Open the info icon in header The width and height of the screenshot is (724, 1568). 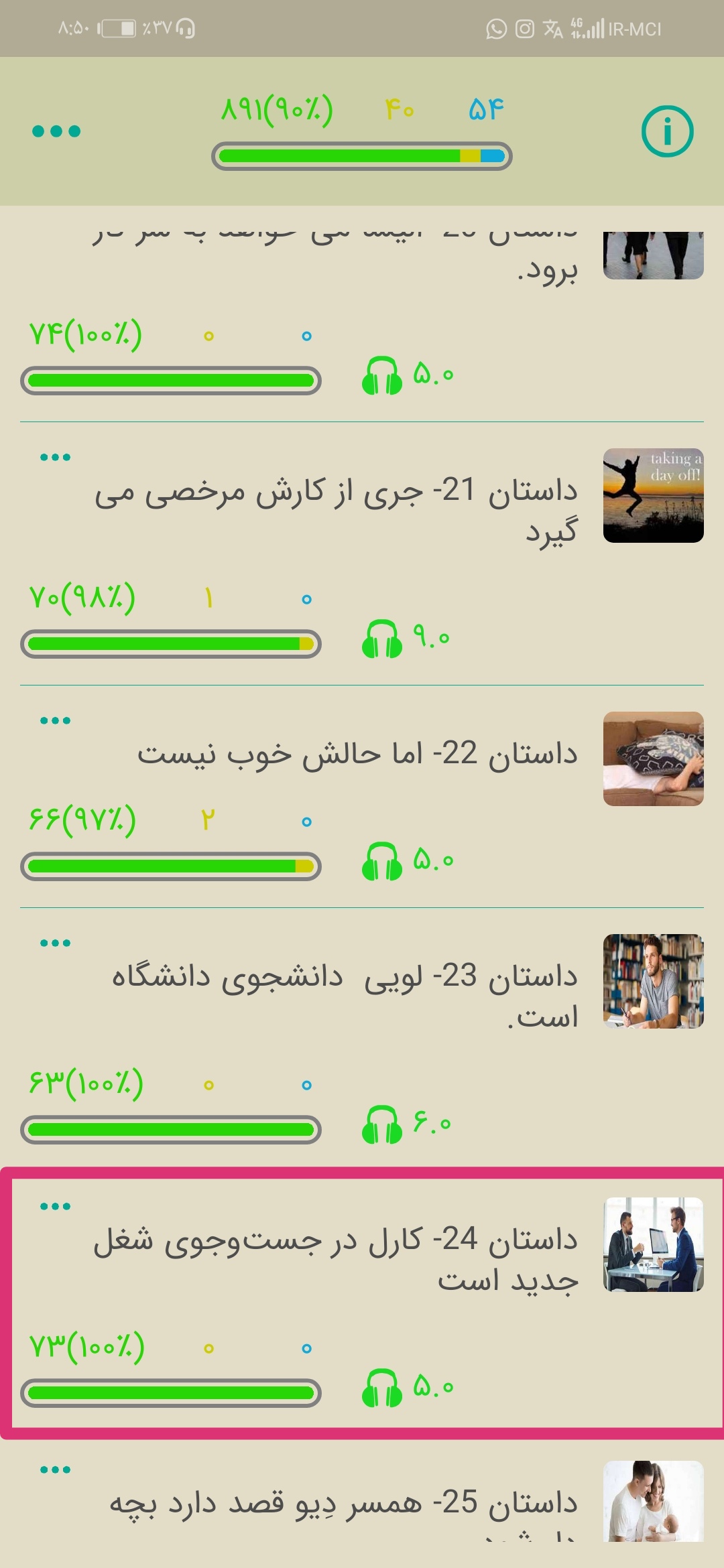[667, 131]
